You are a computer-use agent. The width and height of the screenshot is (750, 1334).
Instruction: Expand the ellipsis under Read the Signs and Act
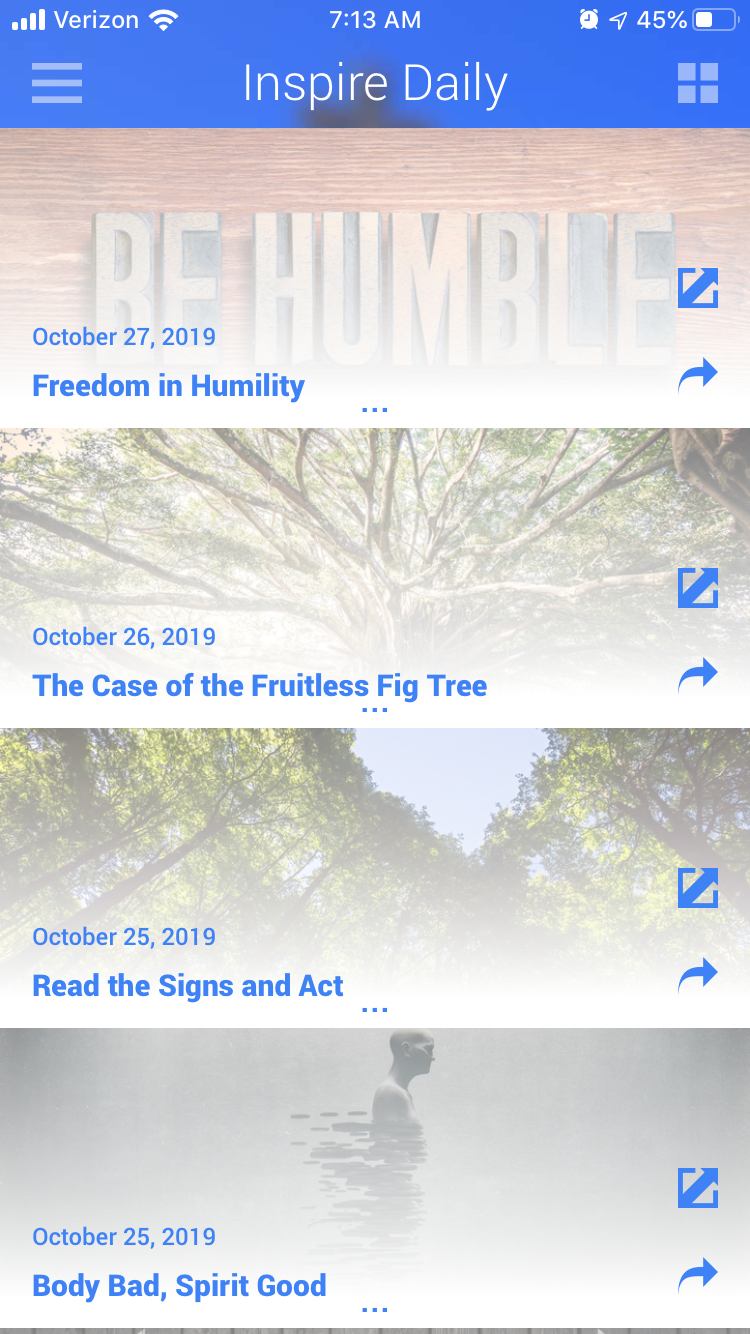tap(374, 1010)
